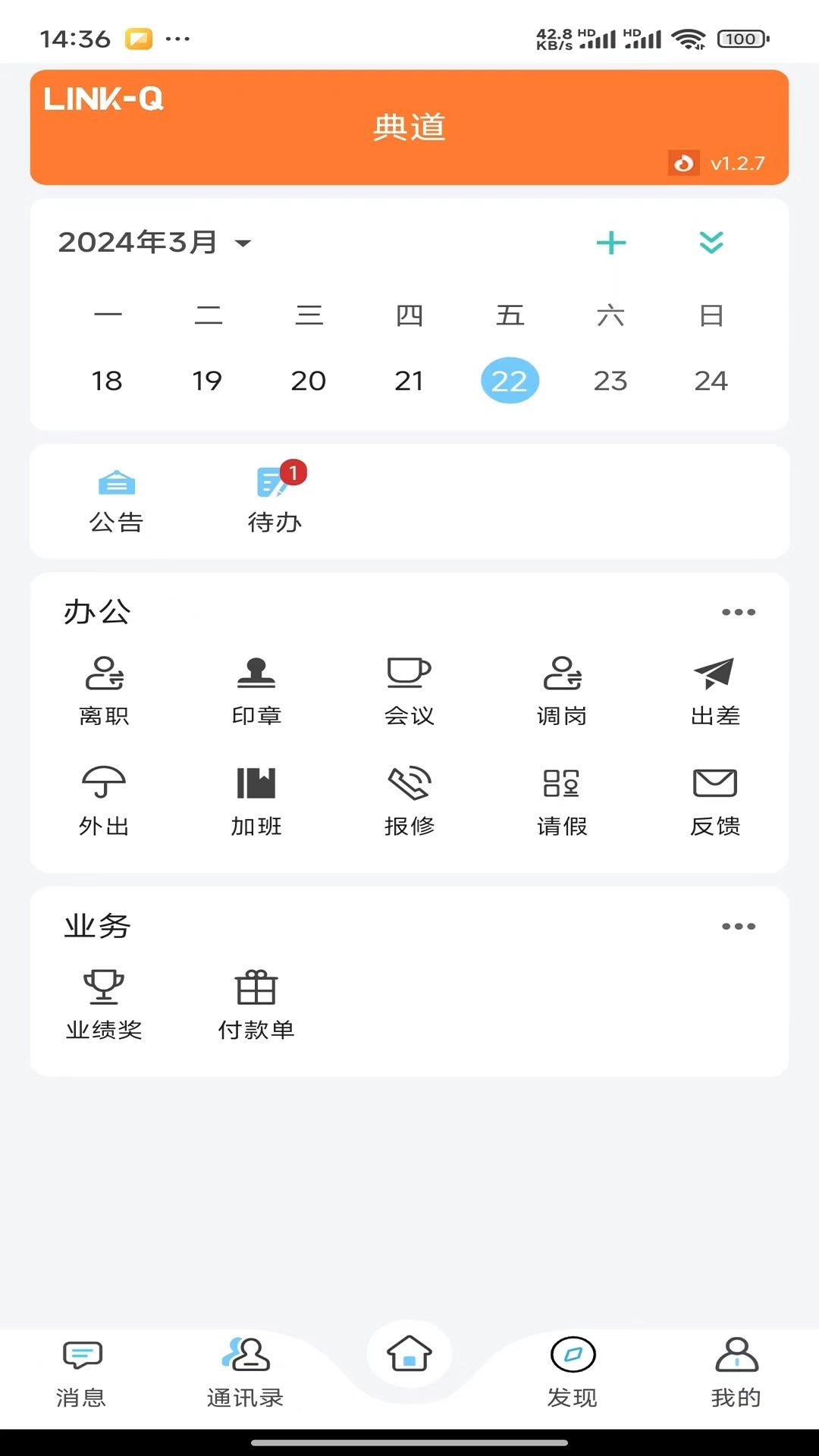Open 付款单 payment order
Screen dimensions: 819x1456
(x=256, y=1005)
